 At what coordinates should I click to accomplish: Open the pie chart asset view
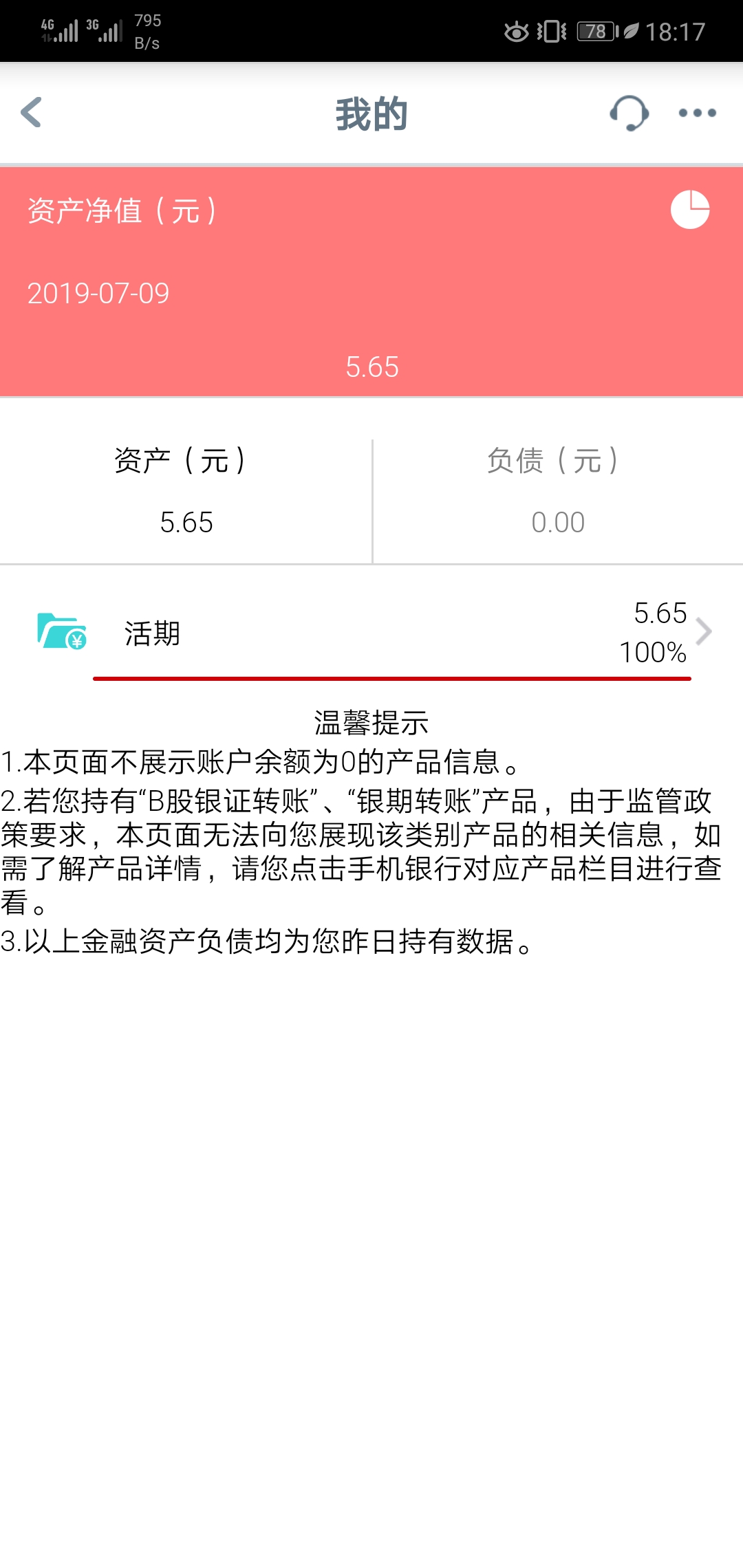[690, 209]
